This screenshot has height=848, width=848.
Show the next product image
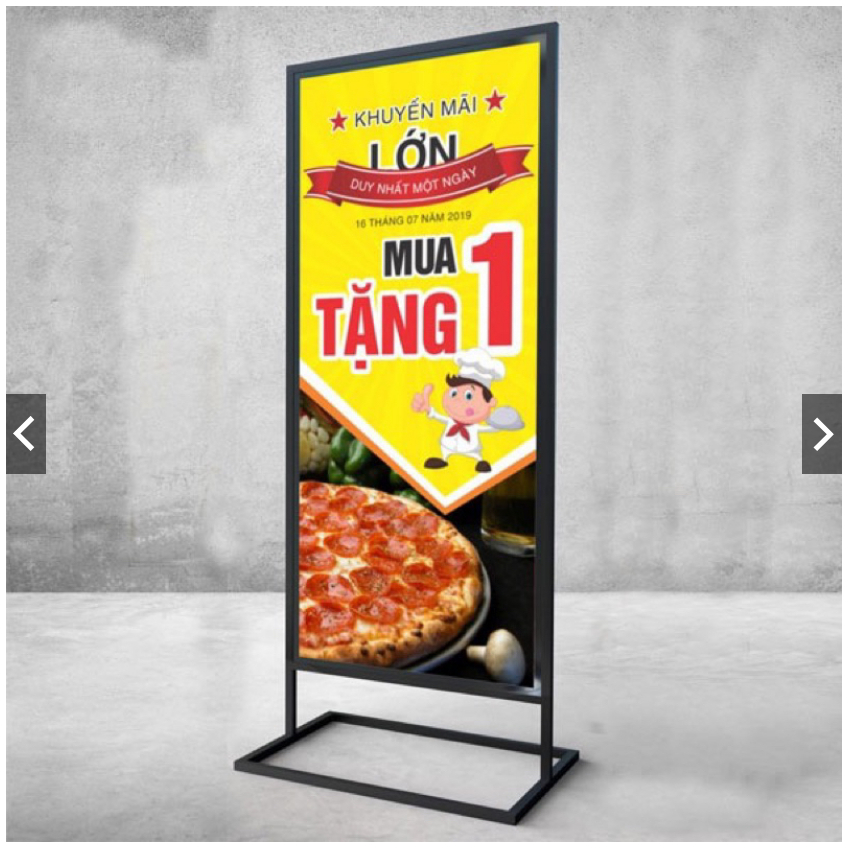click(x=821, y=434)
